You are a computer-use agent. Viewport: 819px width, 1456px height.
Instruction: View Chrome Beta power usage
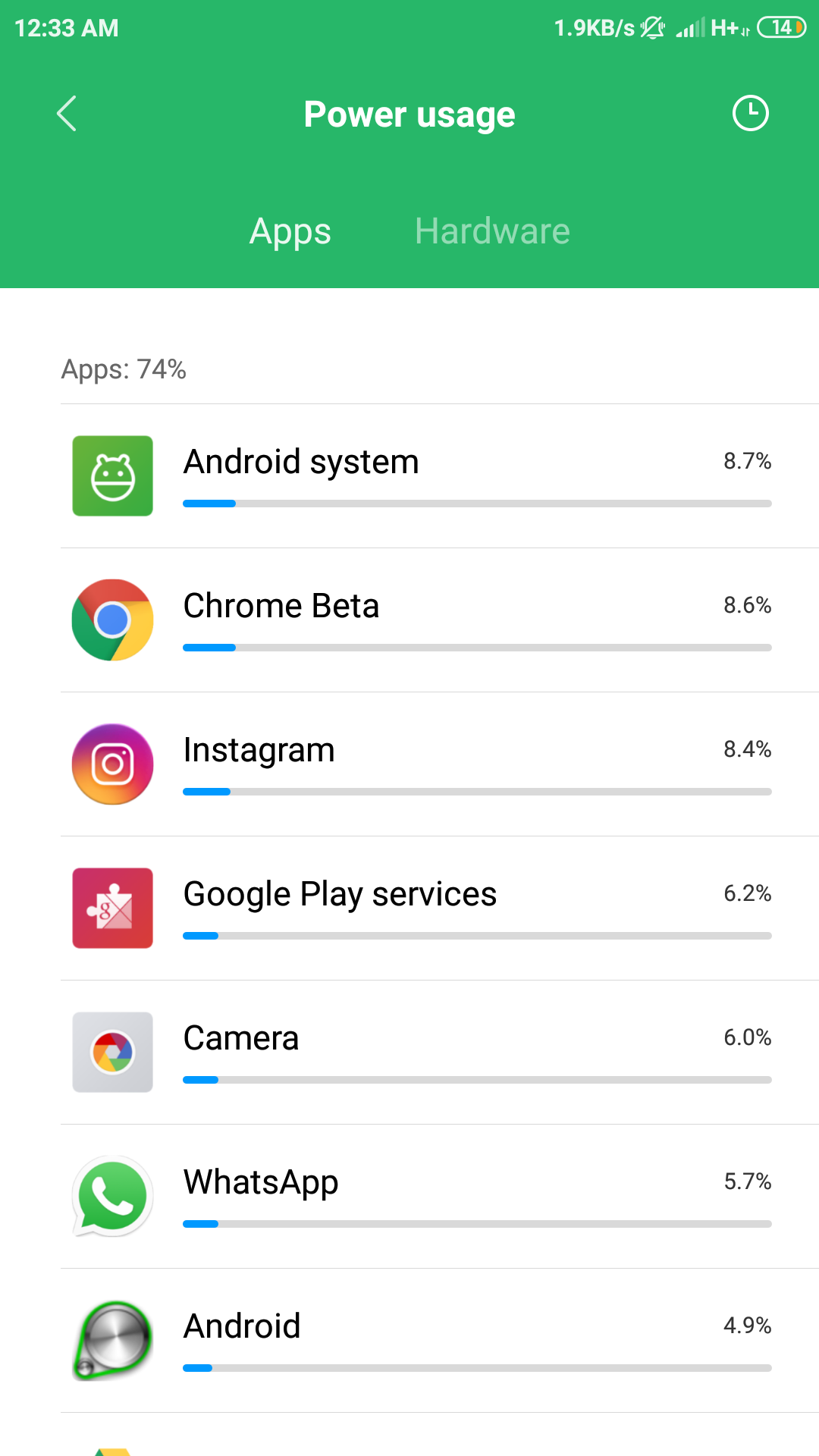pos(440,620)
